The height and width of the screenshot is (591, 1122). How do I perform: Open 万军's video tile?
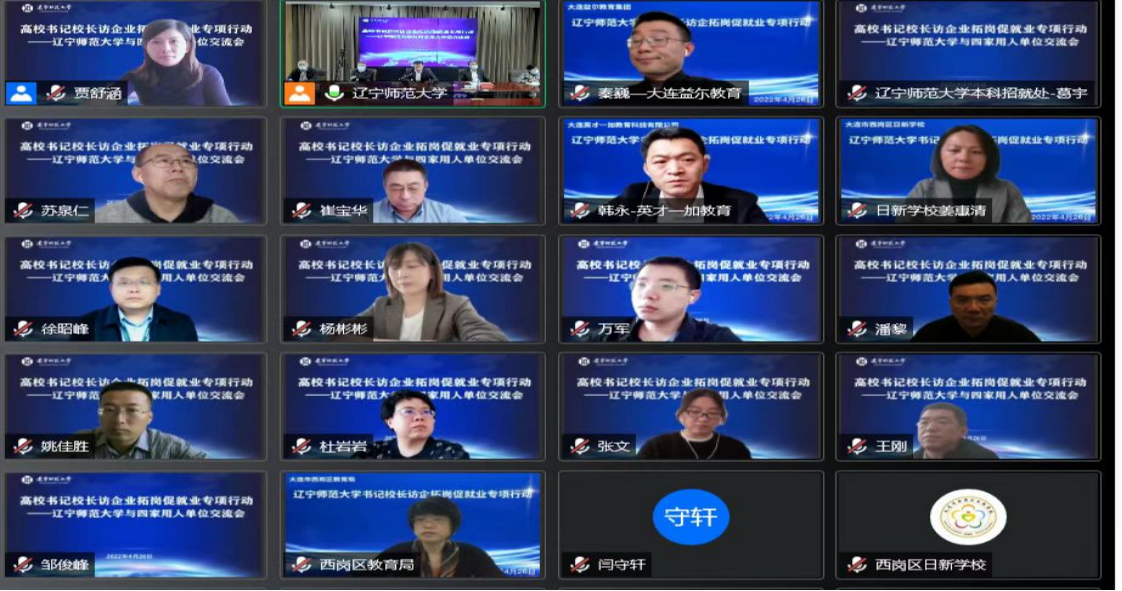tap(691, 289)
